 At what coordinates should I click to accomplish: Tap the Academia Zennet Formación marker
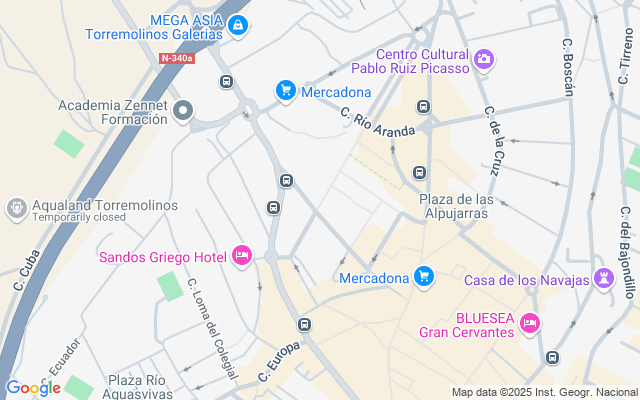(x=183, y=111)
